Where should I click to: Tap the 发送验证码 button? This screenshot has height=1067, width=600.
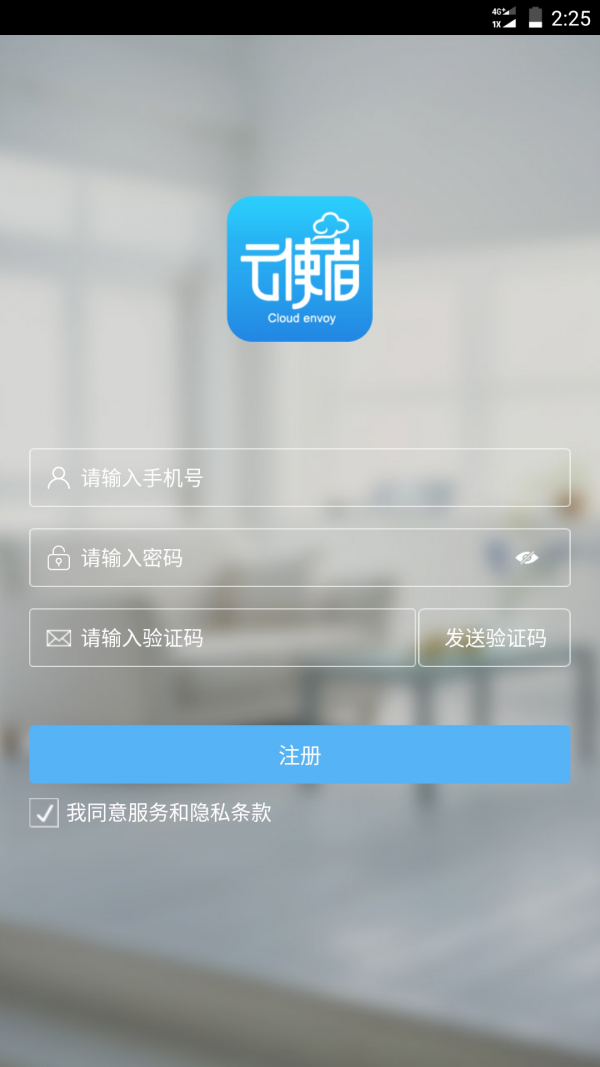pyautogui.click(x=495, y=638)
